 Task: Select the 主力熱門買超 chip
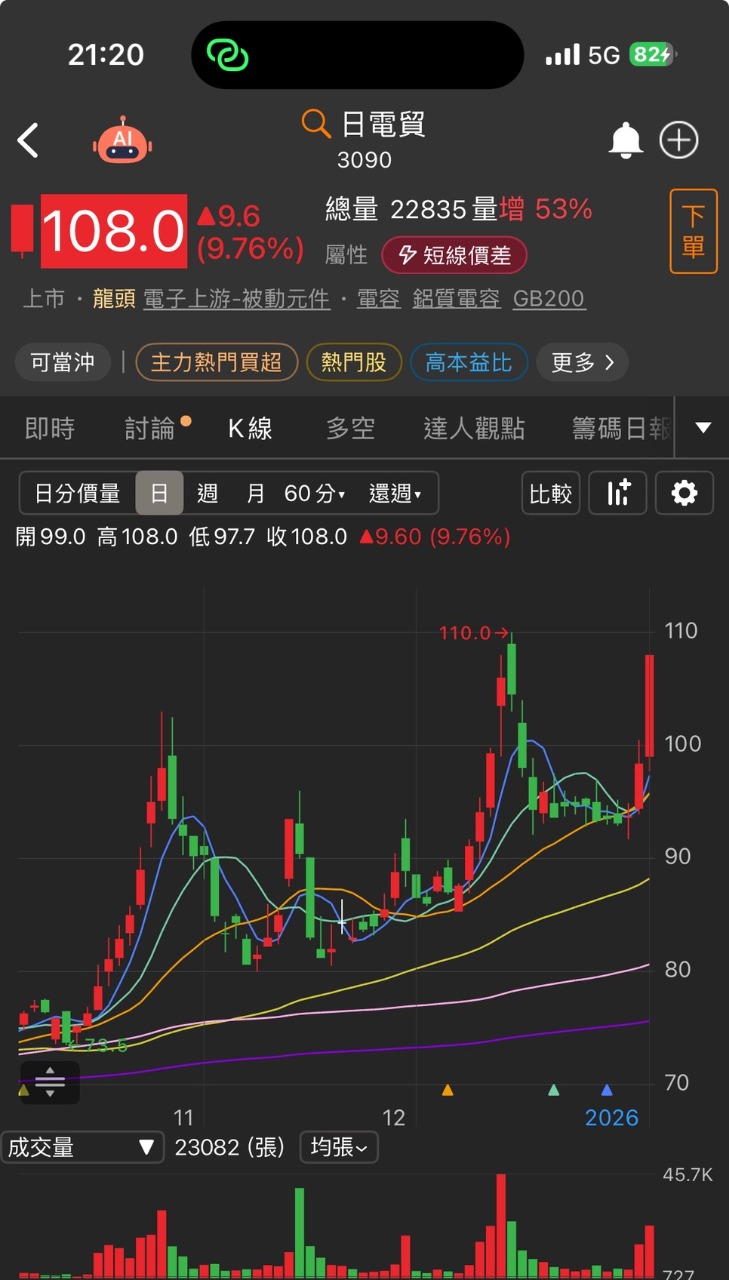(216, 362)
